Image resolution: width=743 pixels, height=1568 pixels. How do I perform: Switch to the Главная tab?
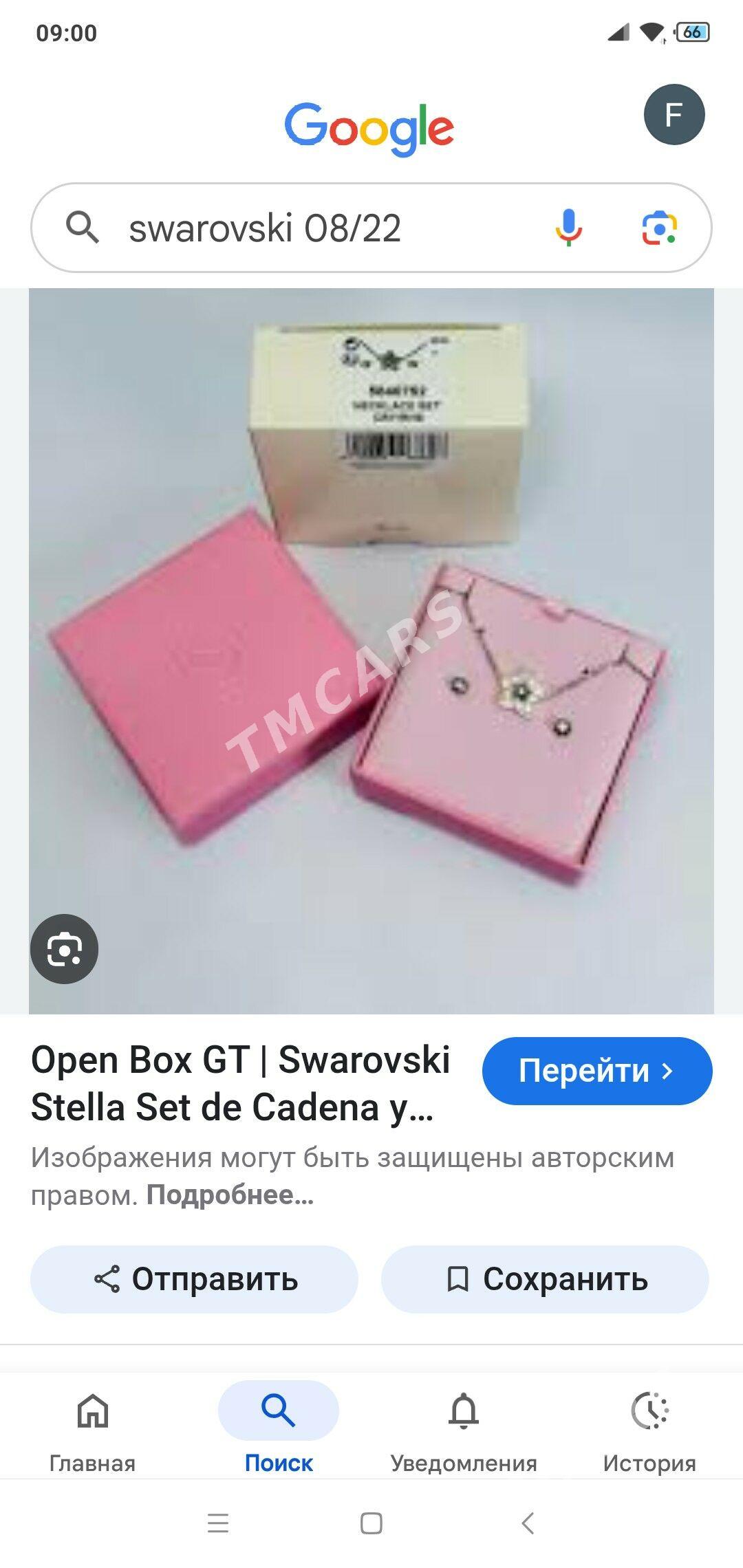pyautogui.click(x=92, y=1432)
